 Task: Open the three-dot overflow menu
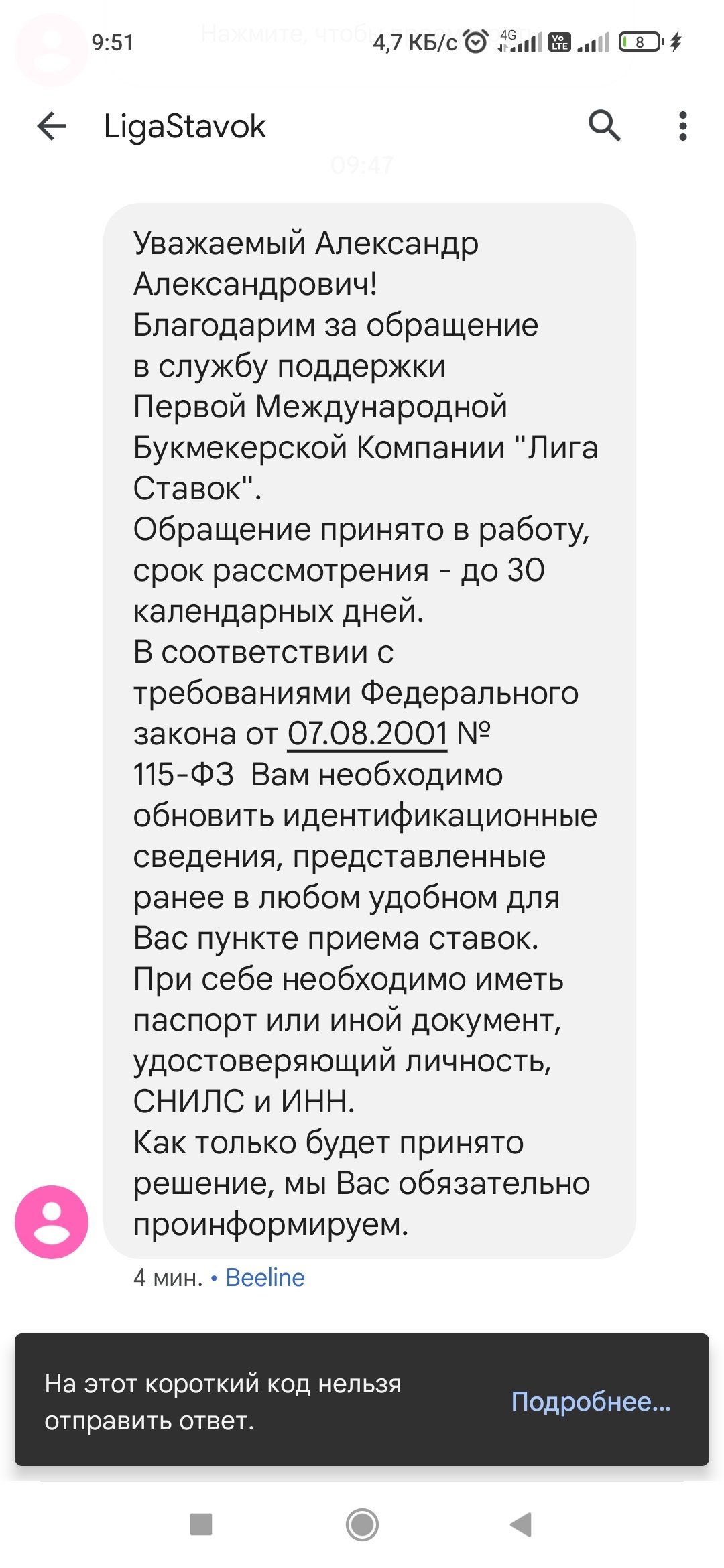tap(682, 126)
